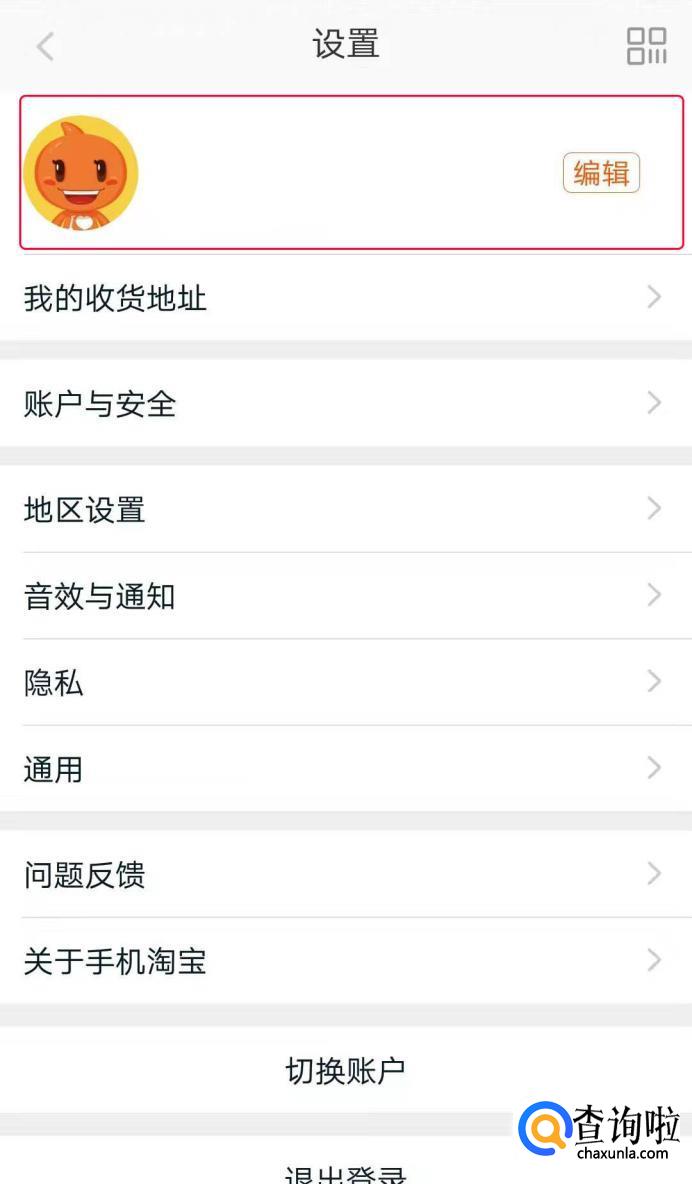Open 账户与安全 settings
The width and height of the screenshot is (692, 1184).
tap(345, 404)
